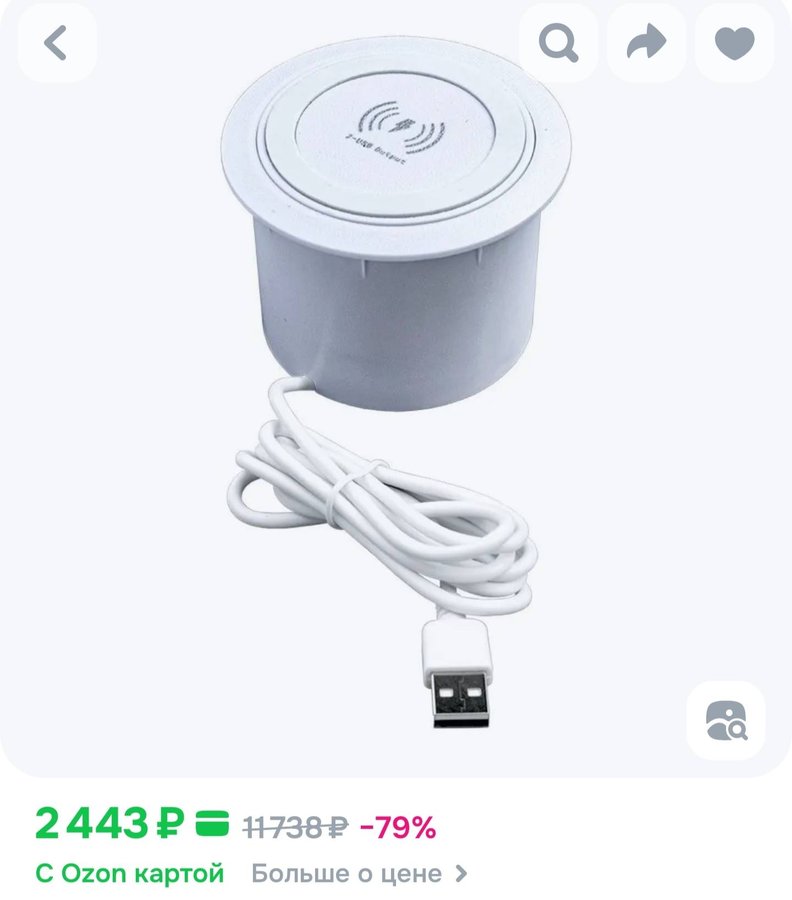Tap the -79% discount badge
Image resolution: width=792 pixels, height=900 pixels.
pos(400,824)
